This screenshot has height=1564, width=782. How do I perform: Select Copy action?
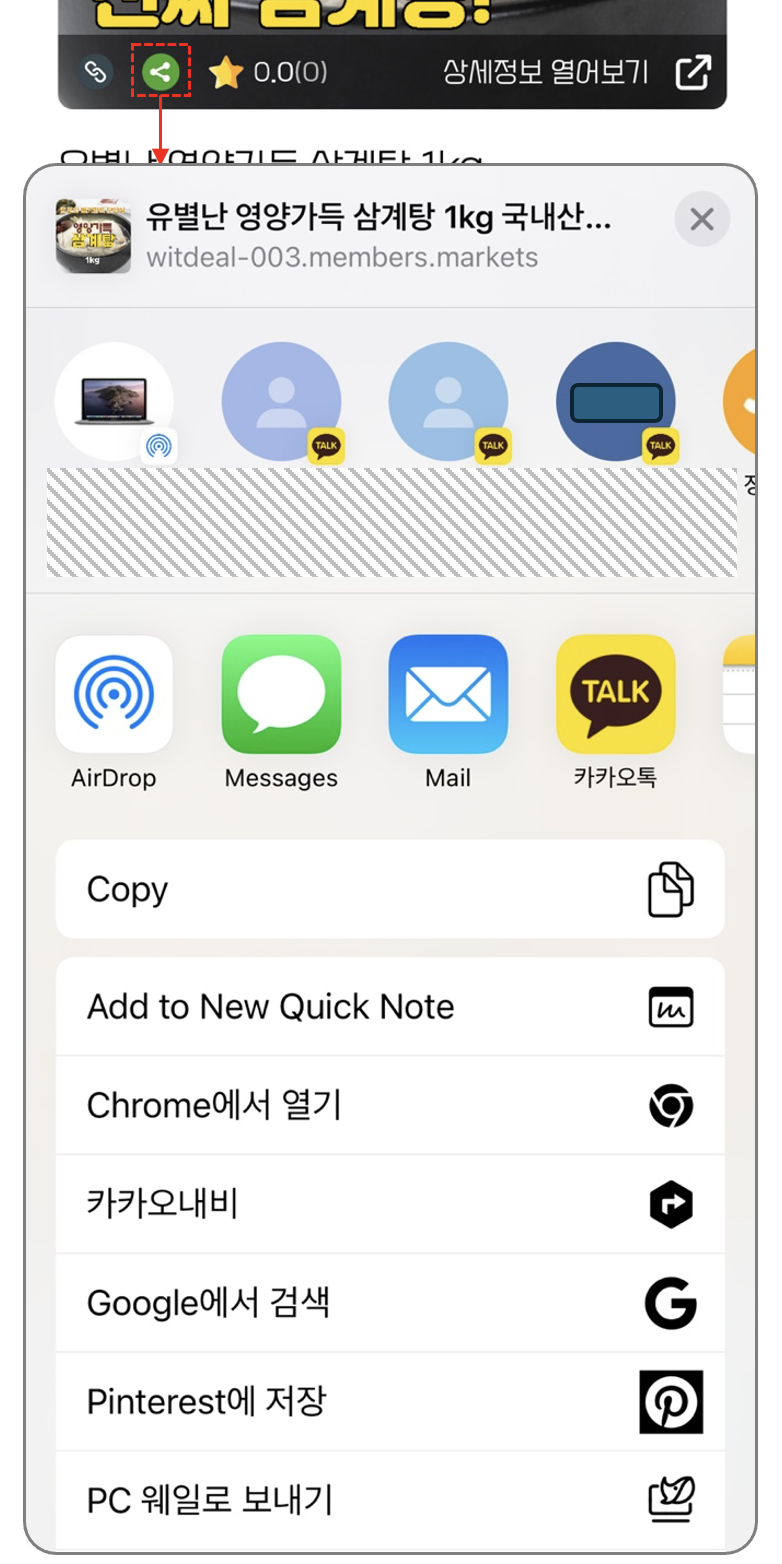[390, 889]
